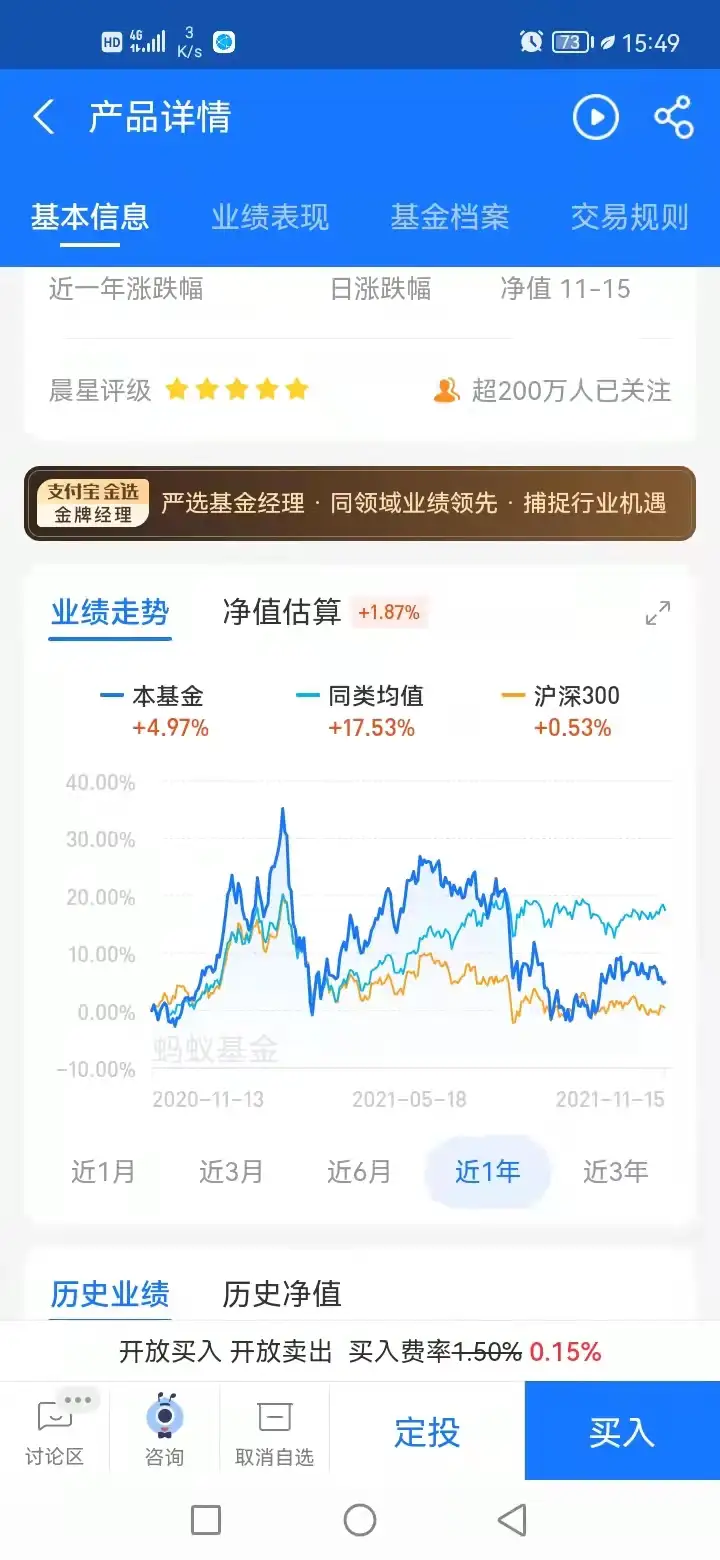Go back from the 产品详情 page

[43, 117]
